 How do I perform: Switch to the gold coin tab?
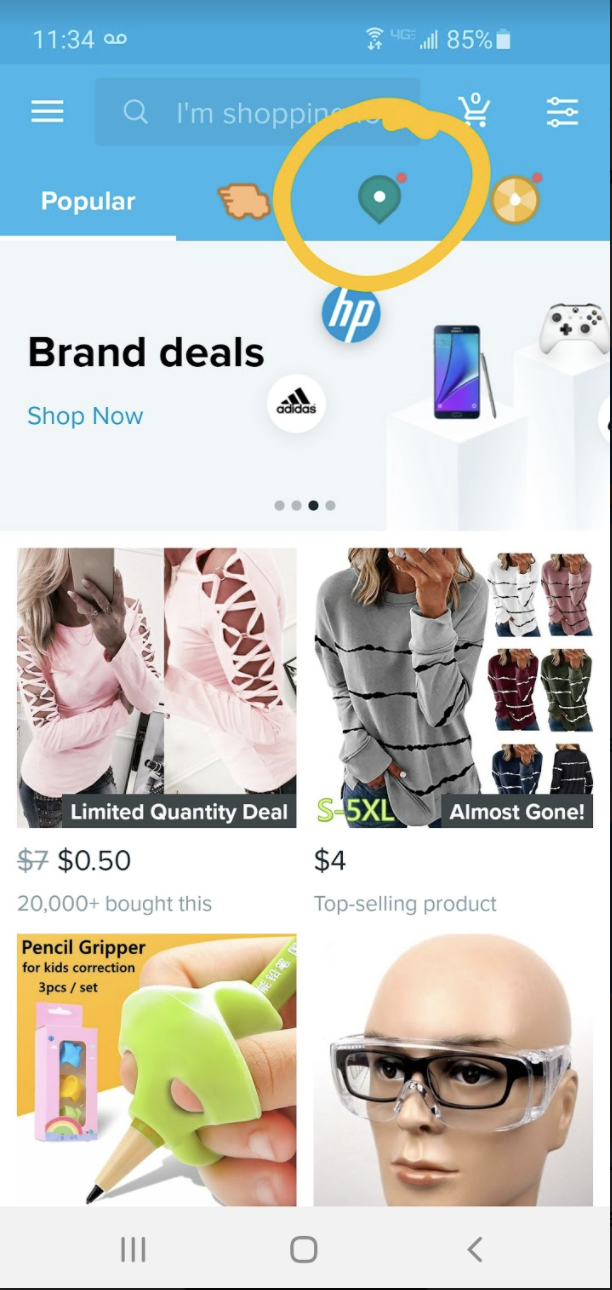click(x=516, y=200)
